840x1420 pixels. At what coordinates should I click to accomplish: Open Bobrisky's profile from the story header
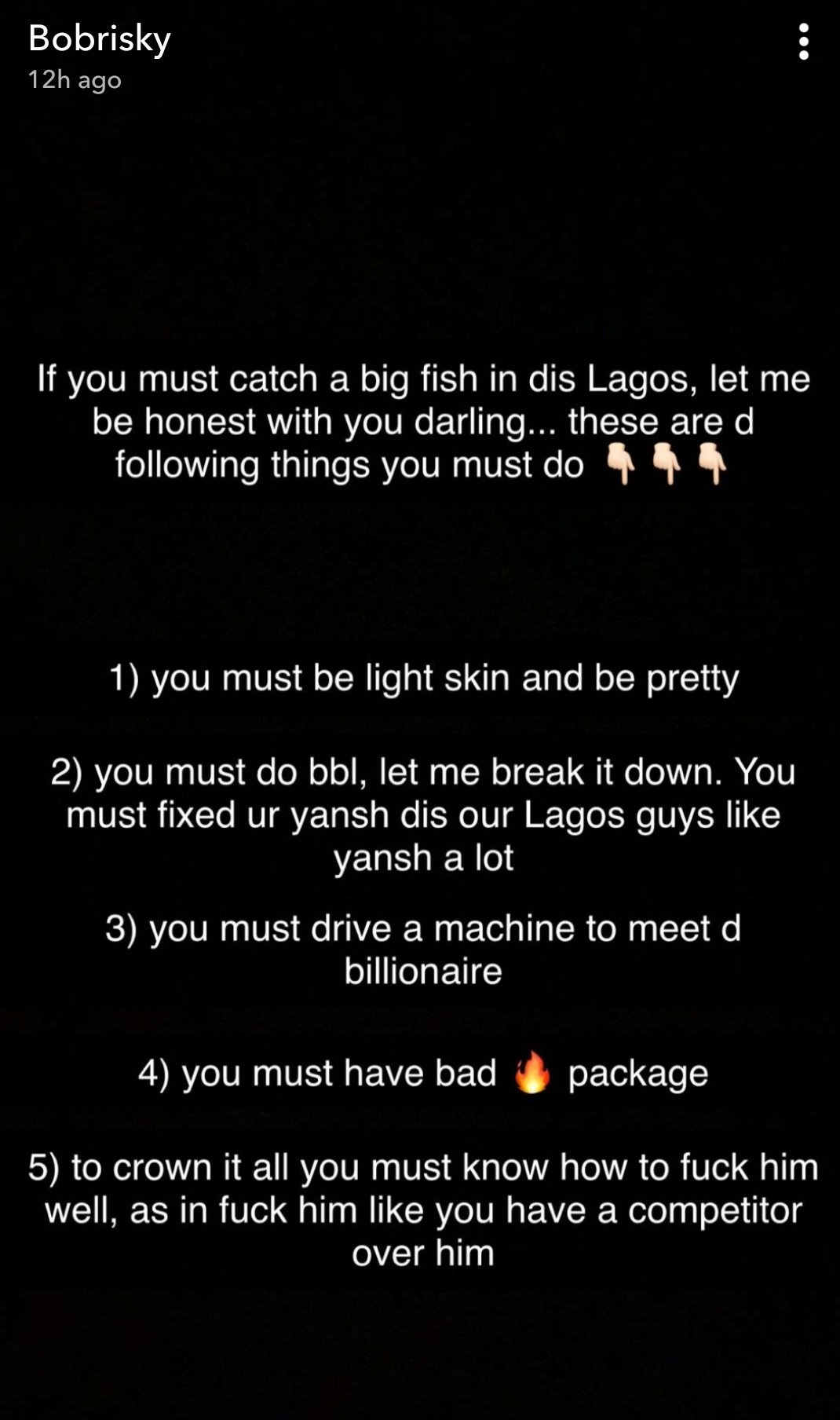tap(99, 39)
